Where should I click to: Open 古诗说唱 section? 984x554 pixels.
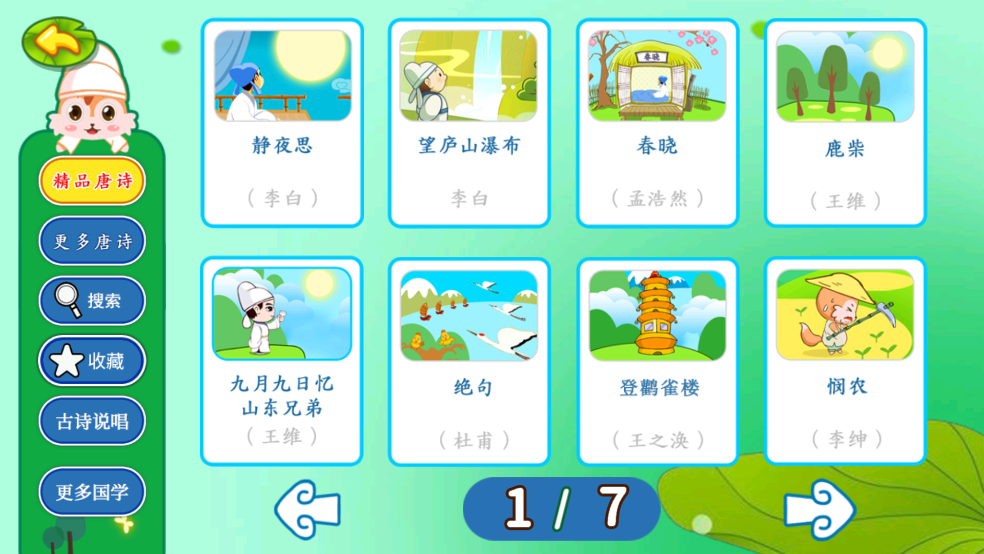(92, 421)
